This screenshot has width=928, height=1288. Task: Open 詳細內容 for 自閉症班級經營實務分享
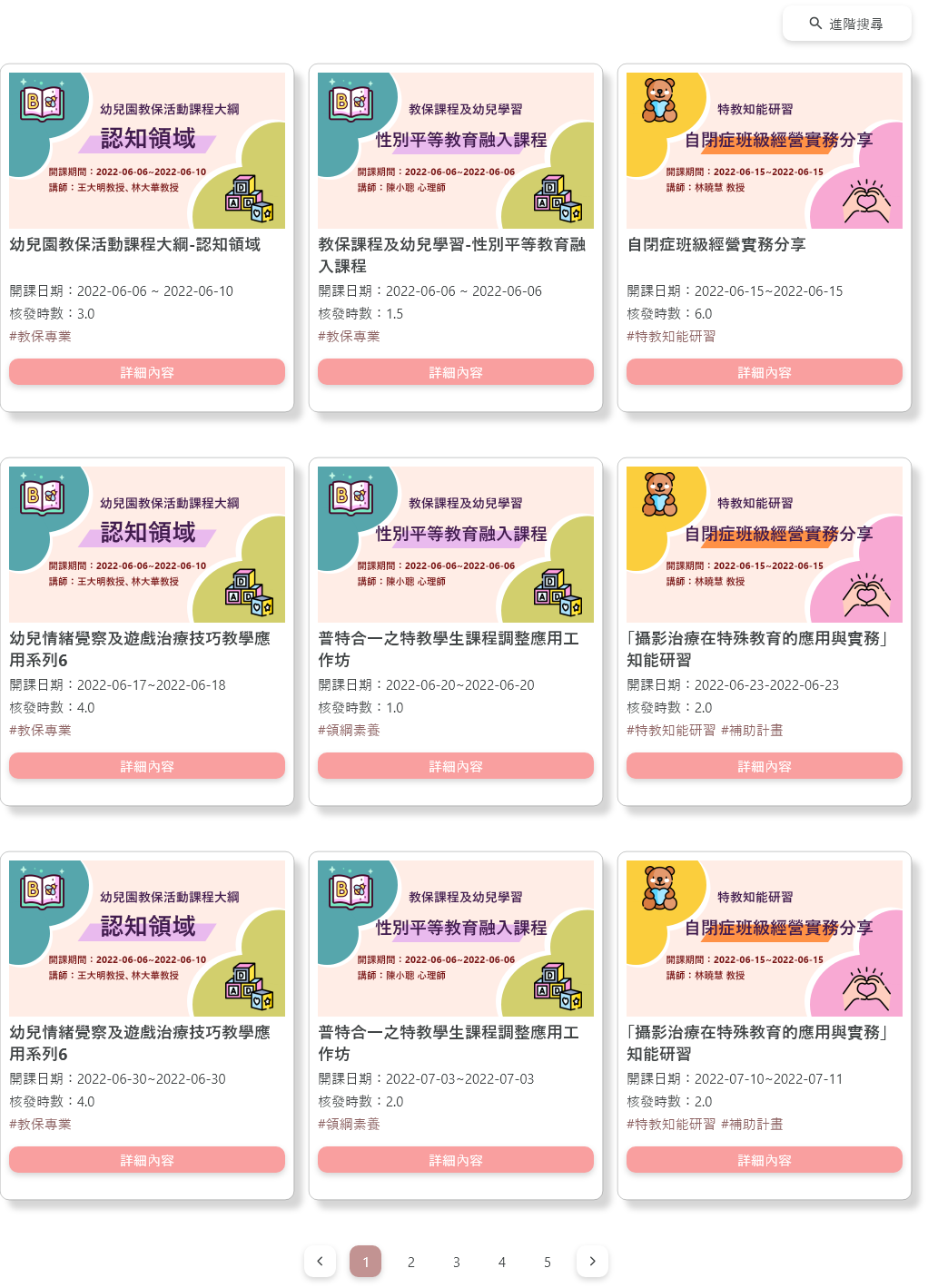765,372
